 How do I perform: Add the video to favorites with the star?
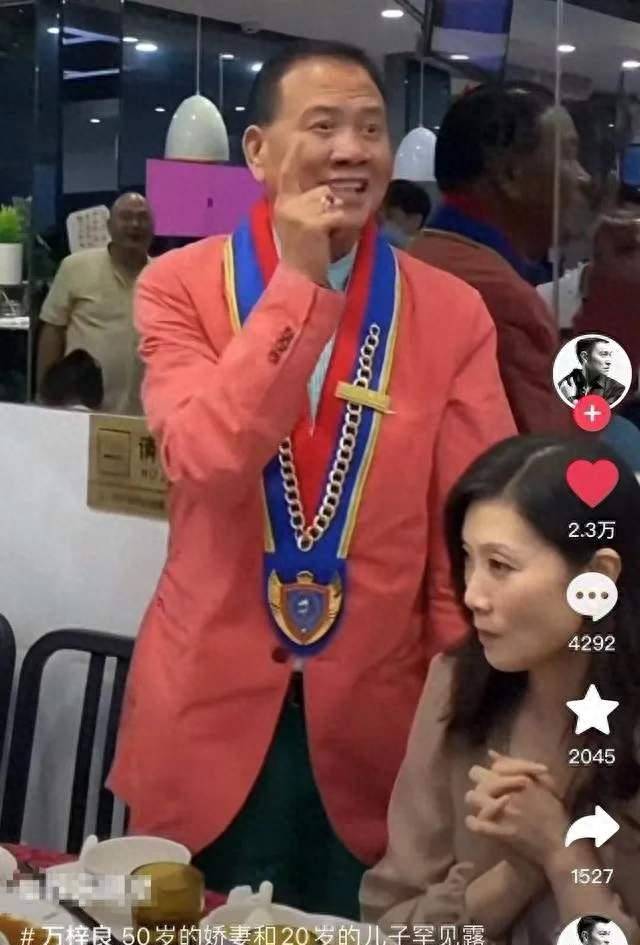click(592, 710)
